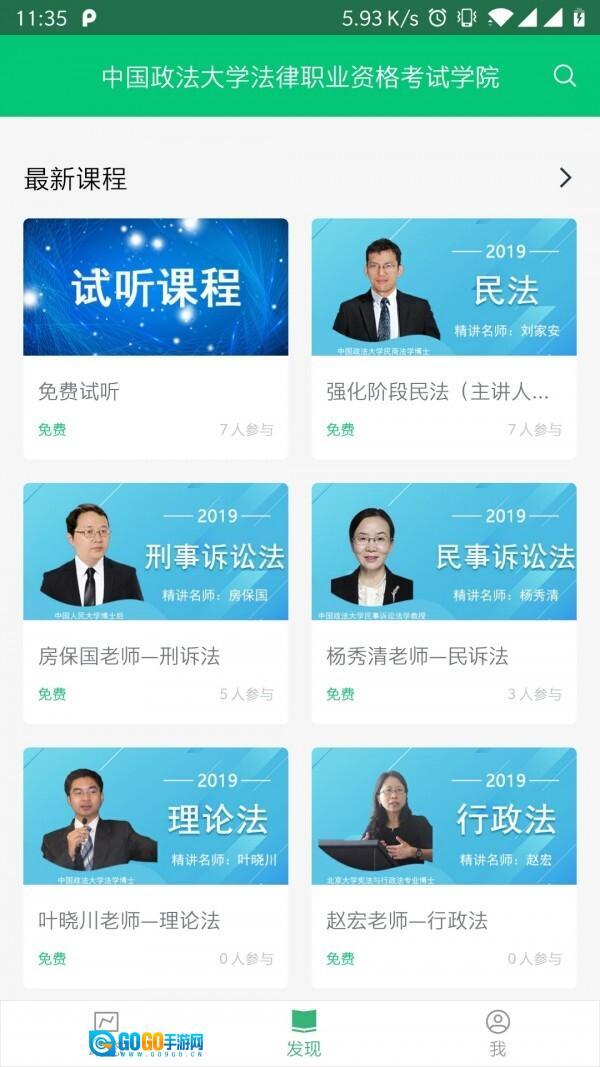
Task: Select the 杨秀清老师—民诉法 course card
Action: click(443, 602)
